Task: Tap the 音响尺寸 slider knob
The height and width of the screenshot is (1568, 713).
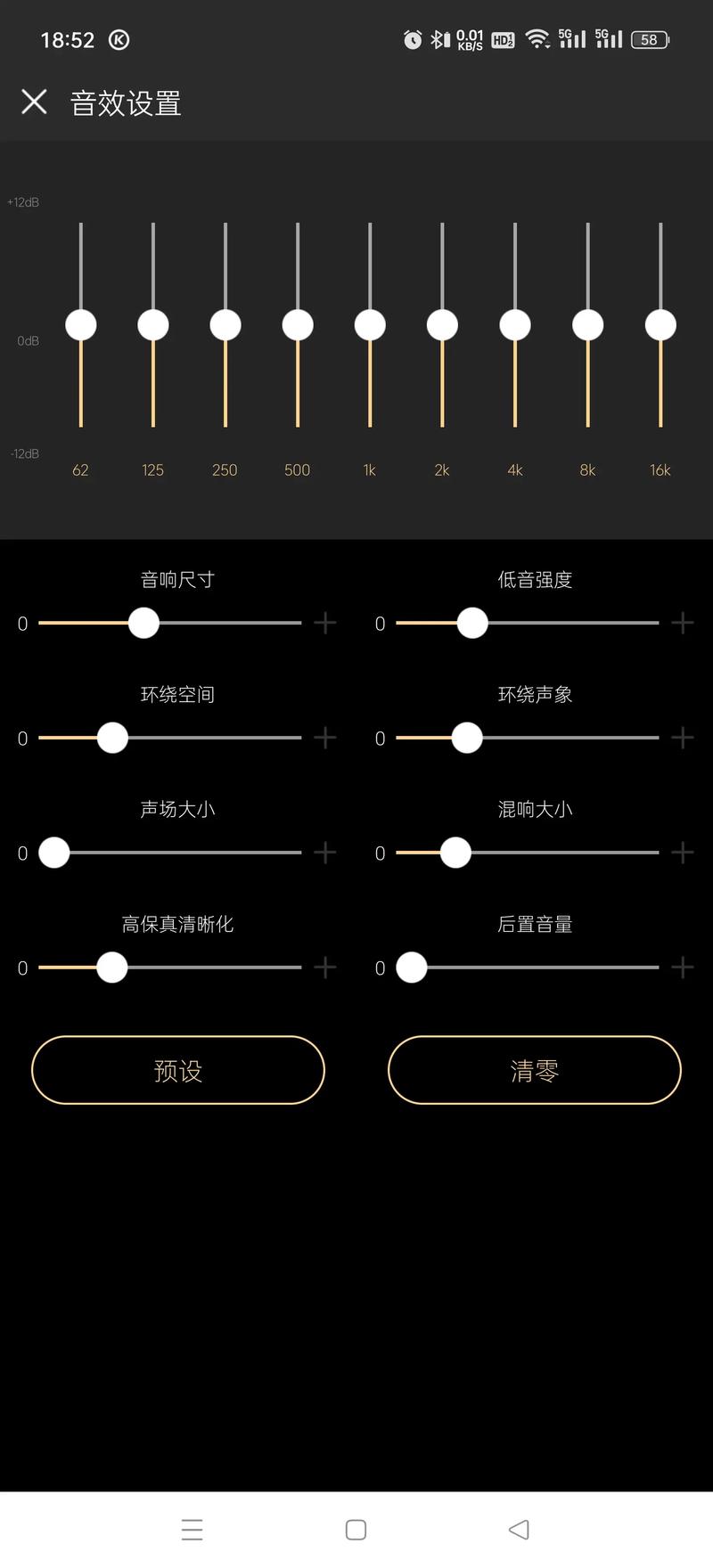Action: [x=143, y=623]
